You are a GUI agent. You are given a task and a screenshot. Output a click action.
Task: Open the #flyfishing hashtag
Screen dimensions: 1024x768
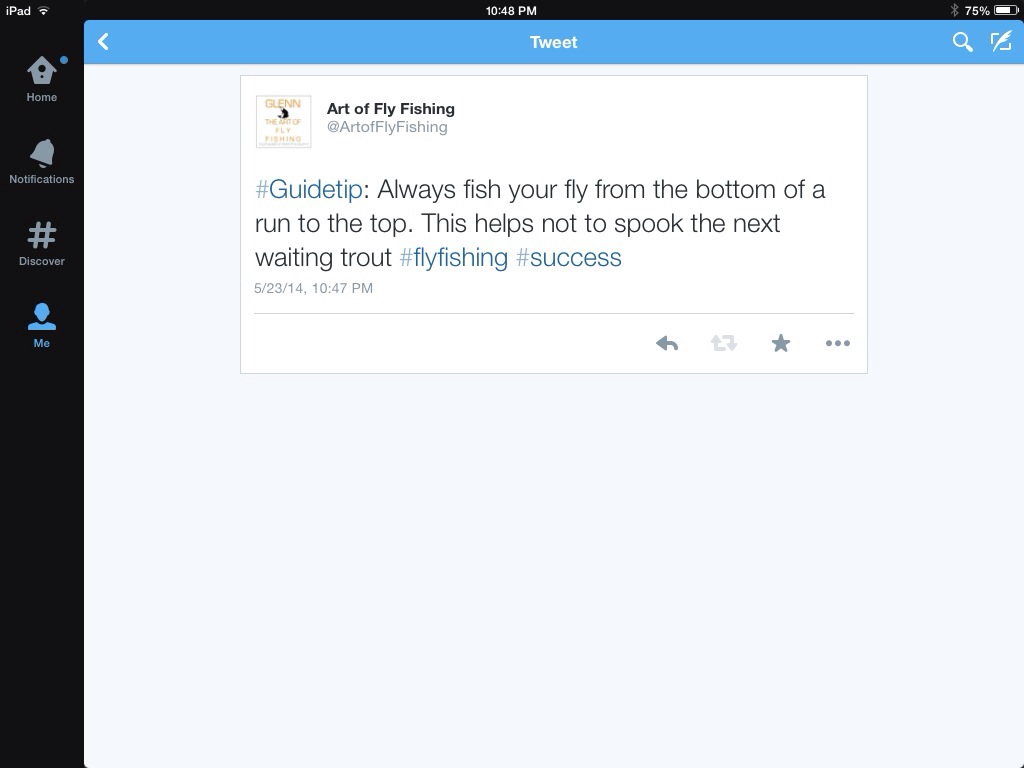pos(454,257)
